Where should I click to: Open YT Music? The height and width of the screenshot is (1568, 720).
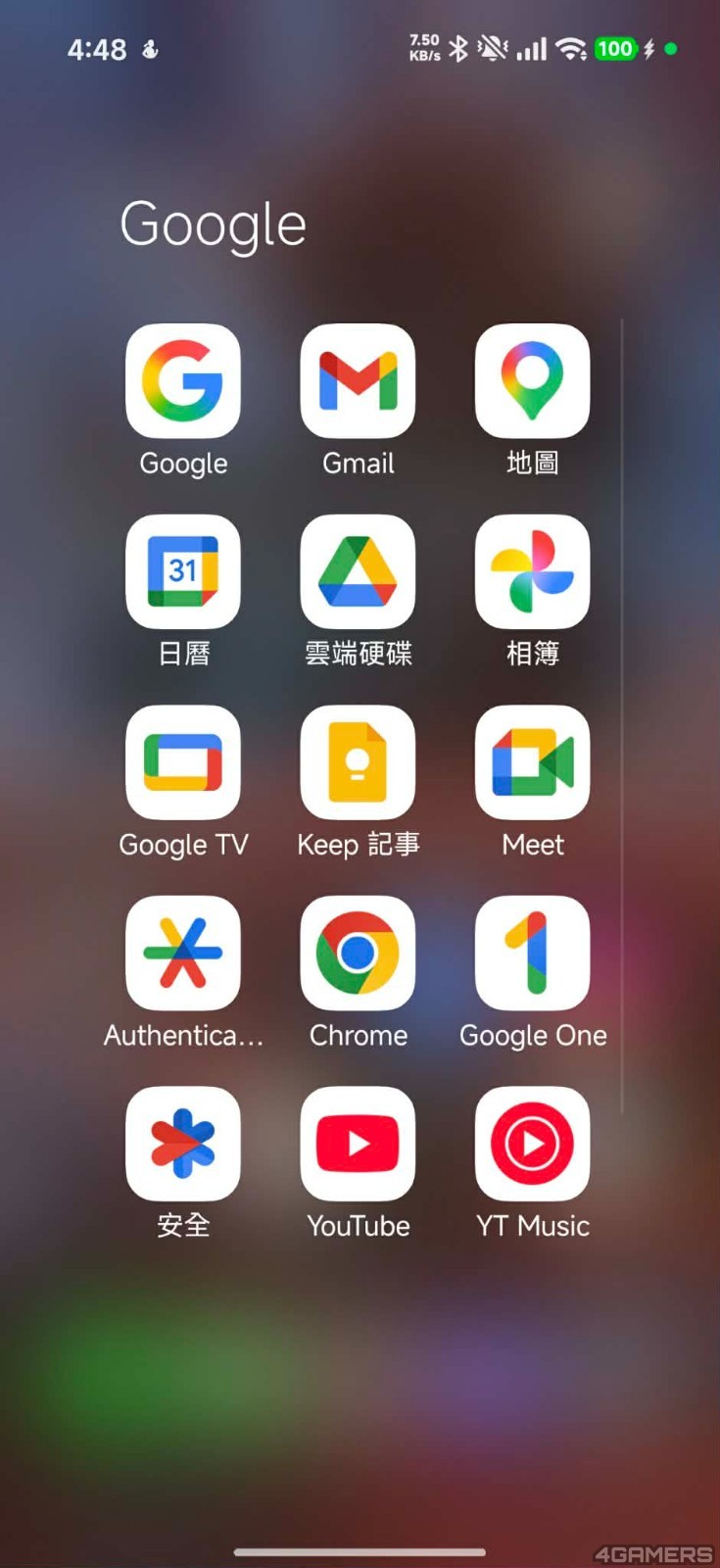(532, 1144)
